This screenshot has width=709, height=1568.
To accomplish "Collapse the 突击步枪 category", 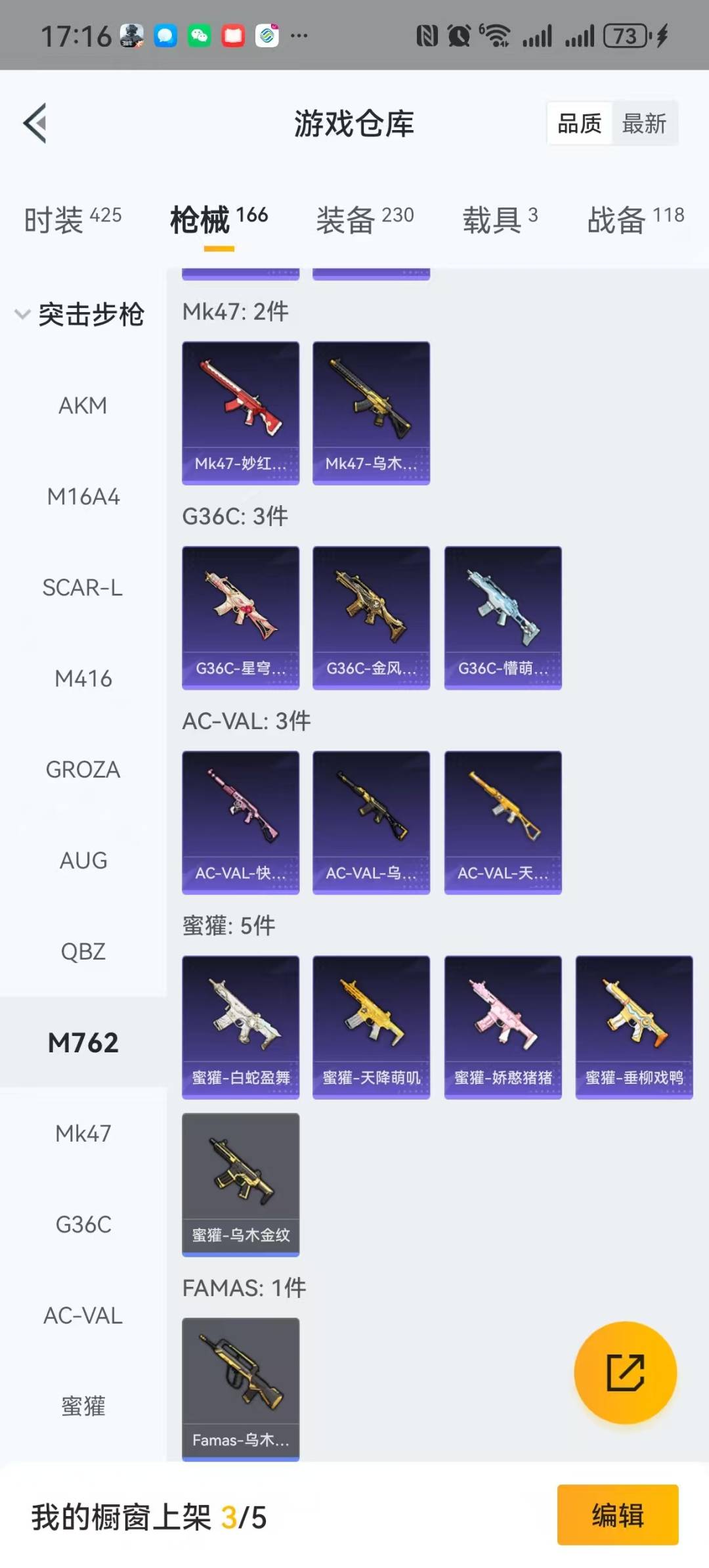I will (x=80, y=314).
